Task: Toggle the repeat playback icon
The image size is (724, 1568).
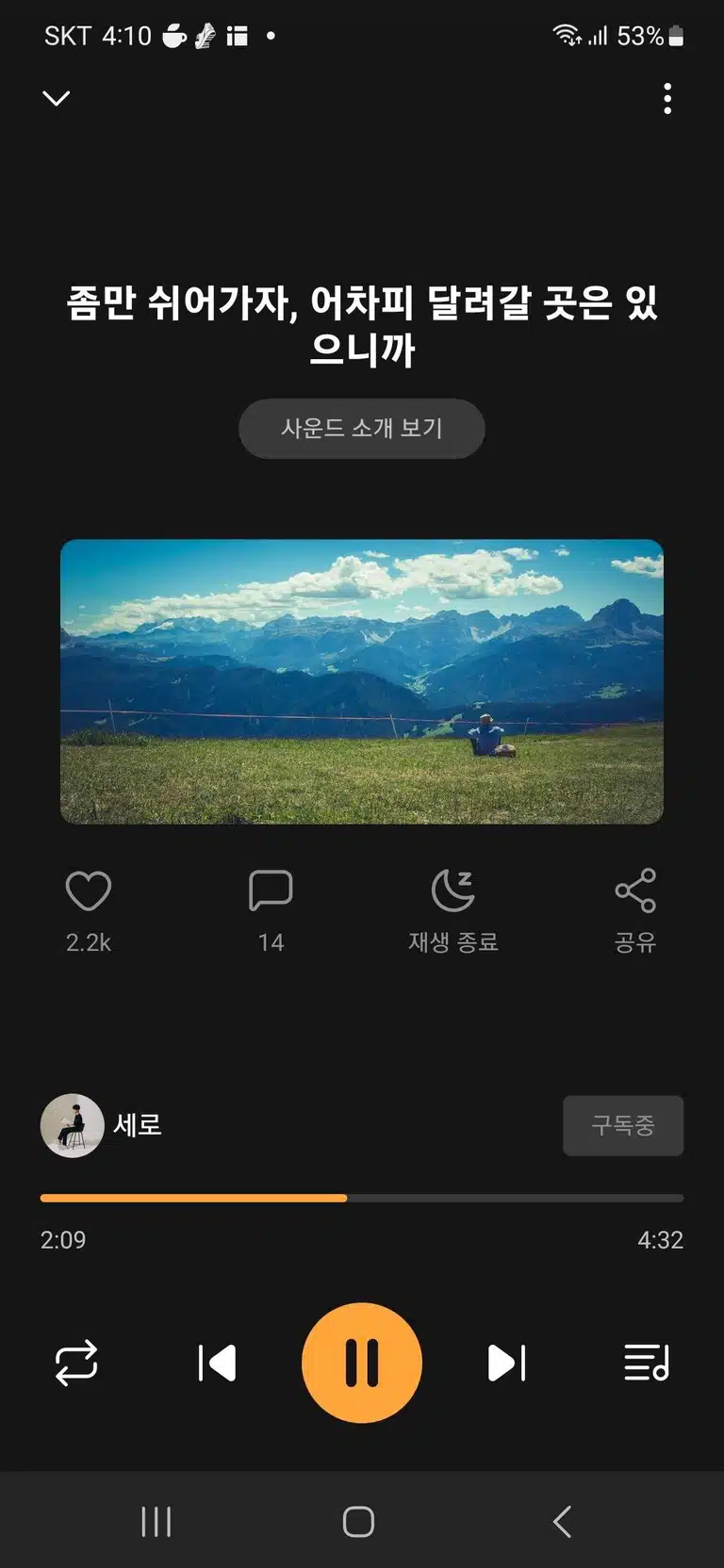Action: (x=76, y=1364)
